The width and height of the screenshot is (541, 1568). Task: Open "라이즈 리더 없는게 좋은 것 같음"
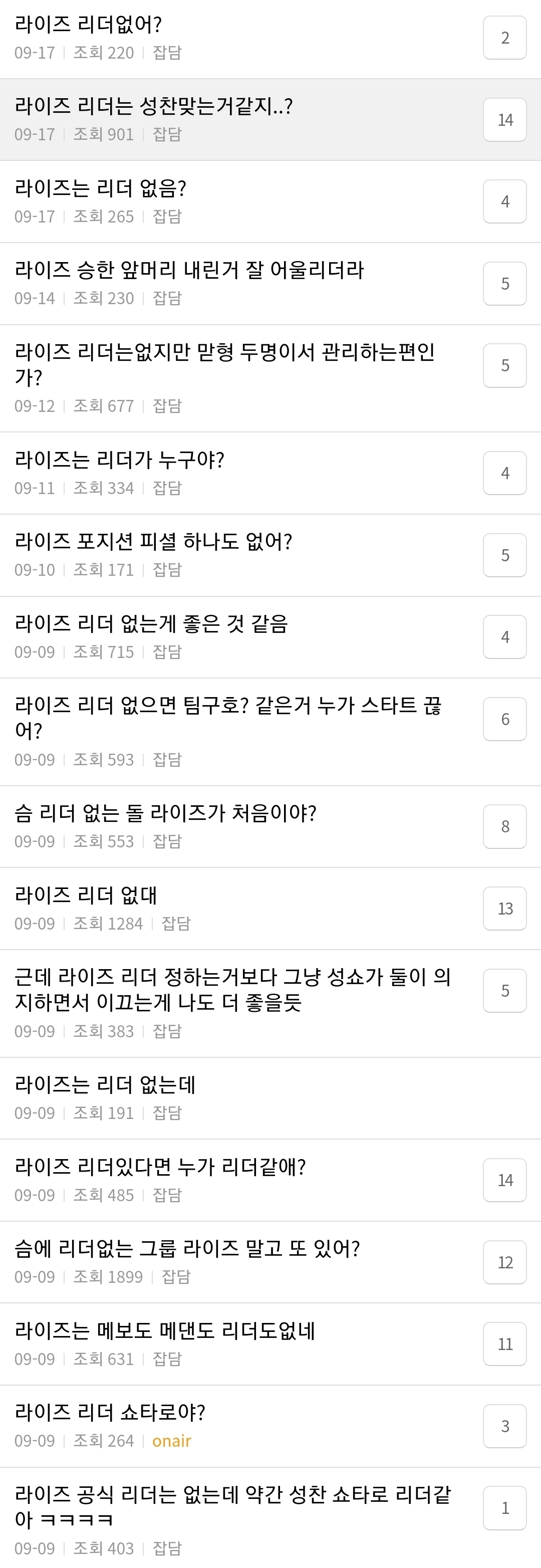tap(152, 623)
